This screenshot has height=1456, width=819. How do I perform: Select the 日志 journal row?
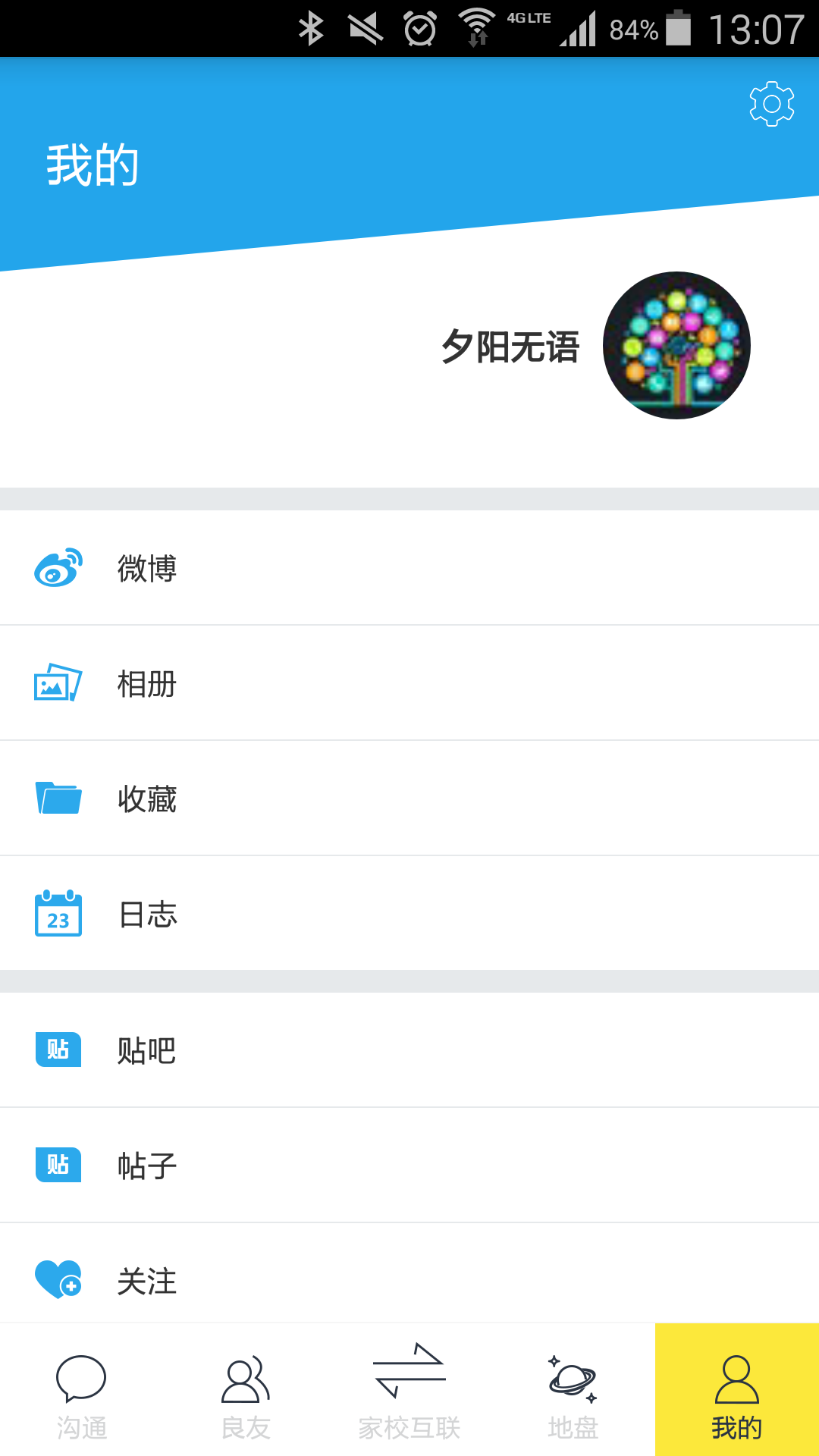(x=303, y=914)
